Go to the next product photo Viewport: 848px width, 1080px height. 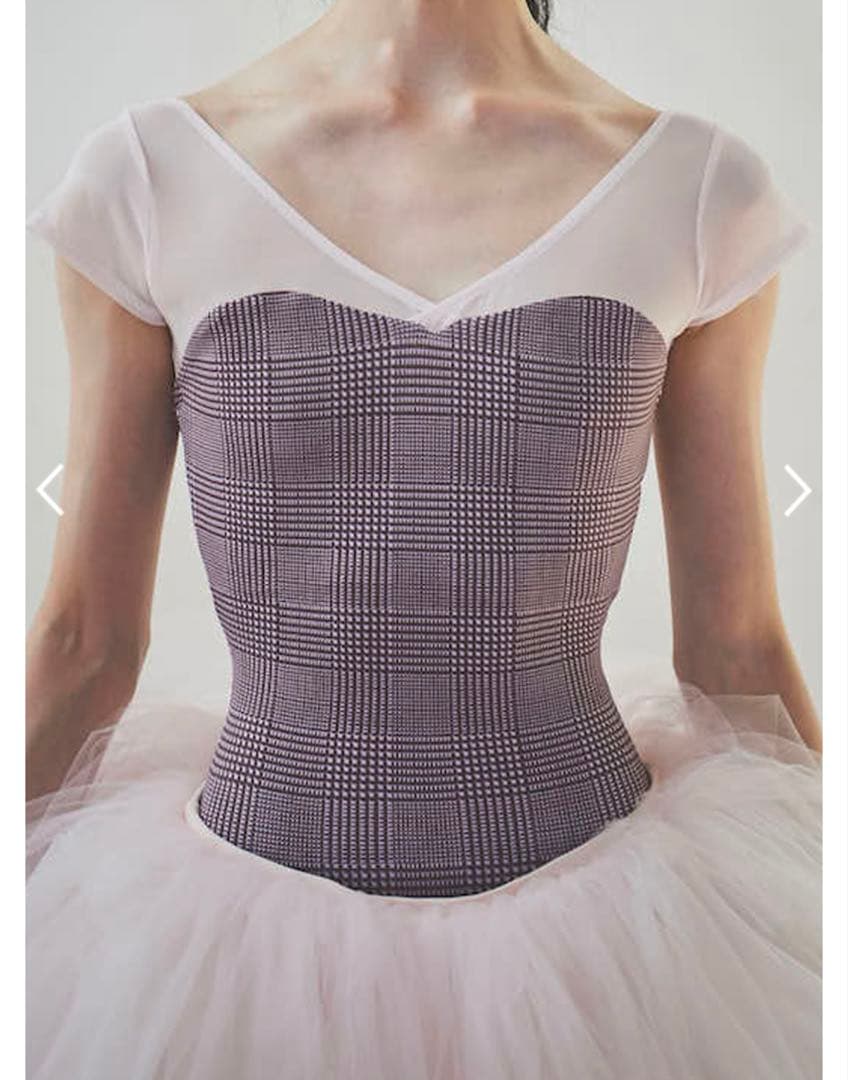pyautogui.click(x=797, y=490)
